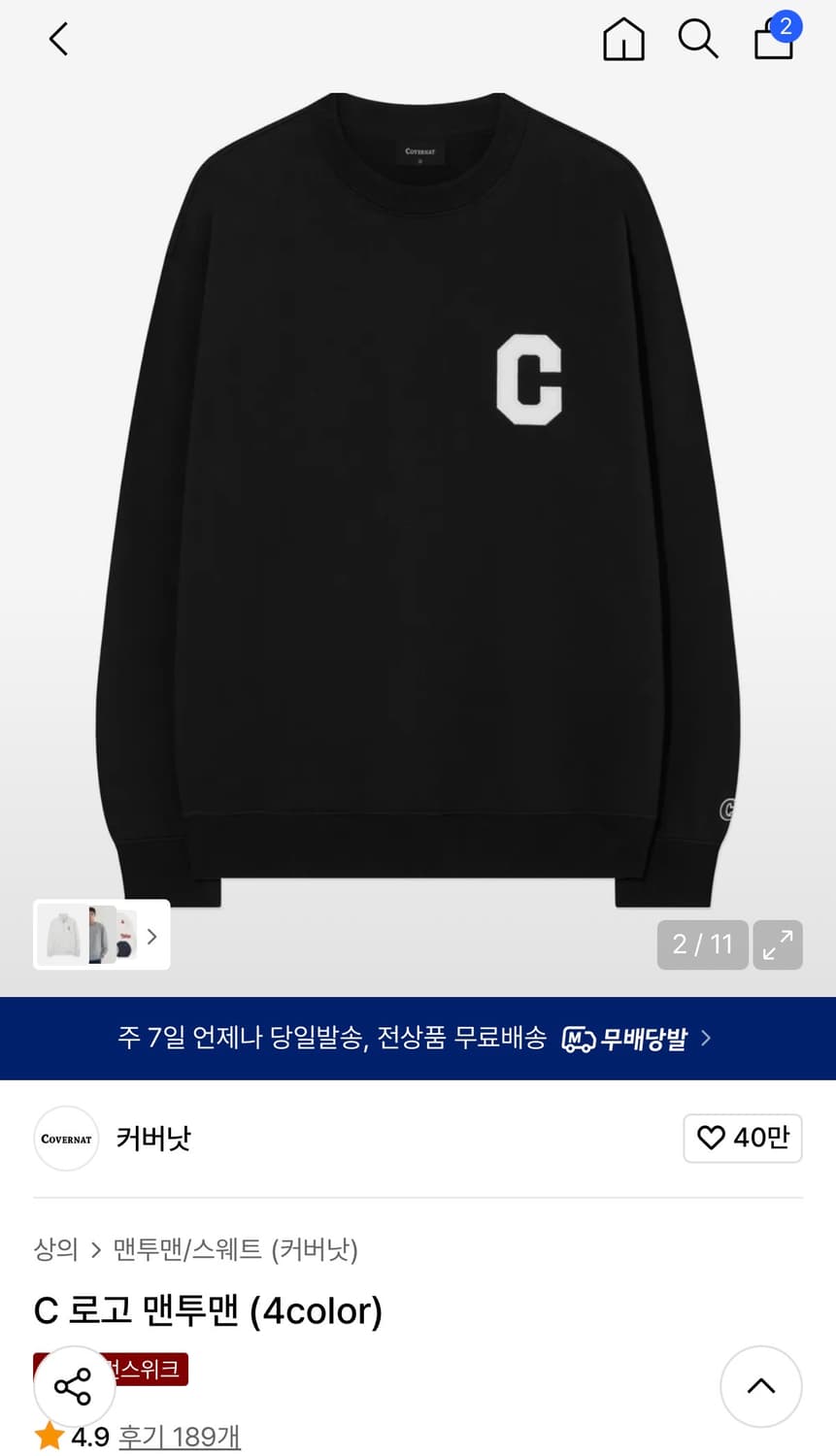Open search via the magnifier icon
Image resolution: width=836 pixels, height=1456 pixels.
click(698, 39)
